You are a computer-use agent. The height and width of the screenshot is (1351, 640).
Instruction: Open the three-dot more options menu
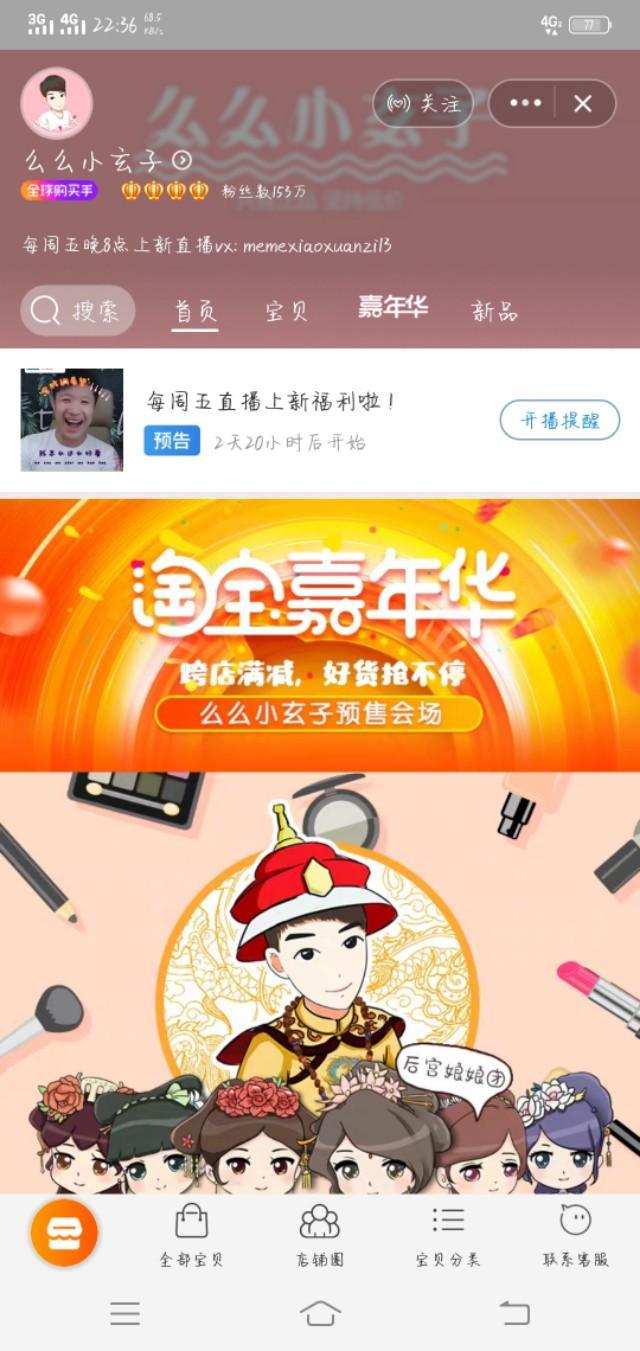[525, 103]
